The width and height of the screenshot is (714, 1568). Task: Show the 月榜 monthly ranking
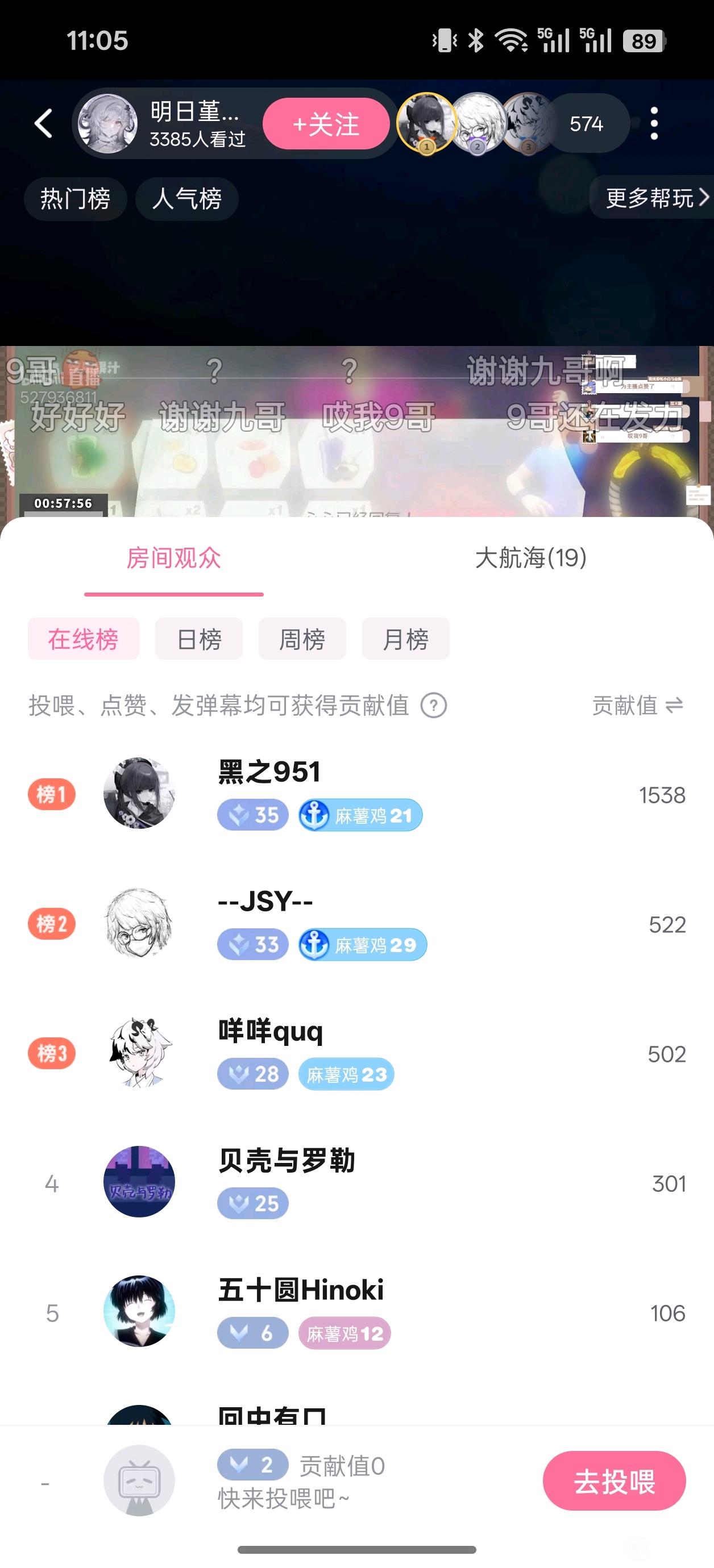pos(406,639)
